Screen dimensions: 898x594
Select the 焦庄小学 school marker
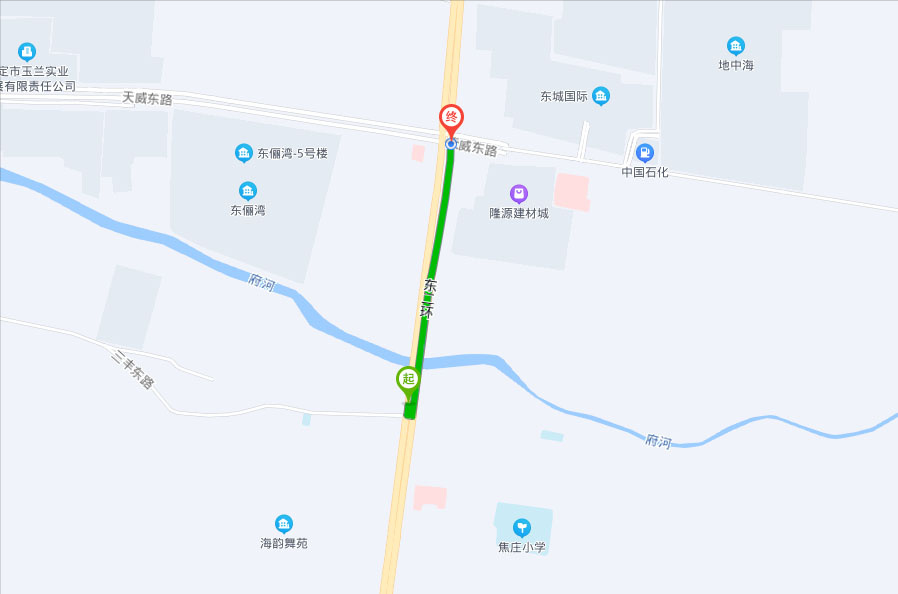522,527
